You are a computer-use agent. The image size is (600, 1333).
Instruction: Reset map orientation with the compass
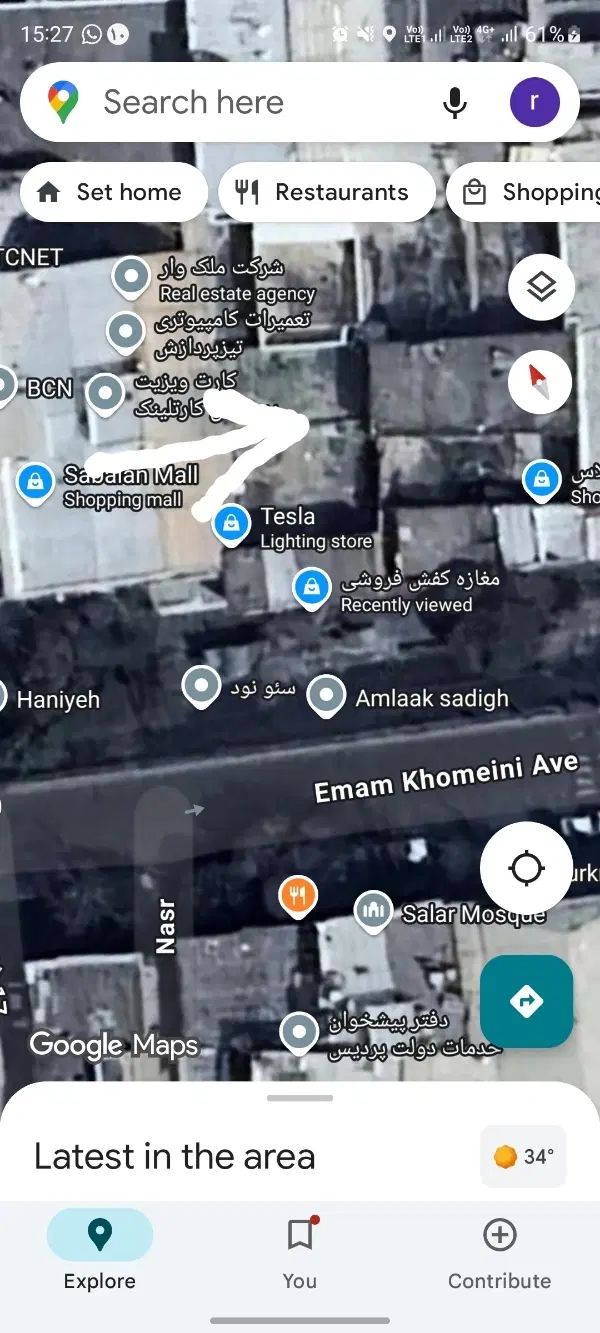(x=540, y=381)
